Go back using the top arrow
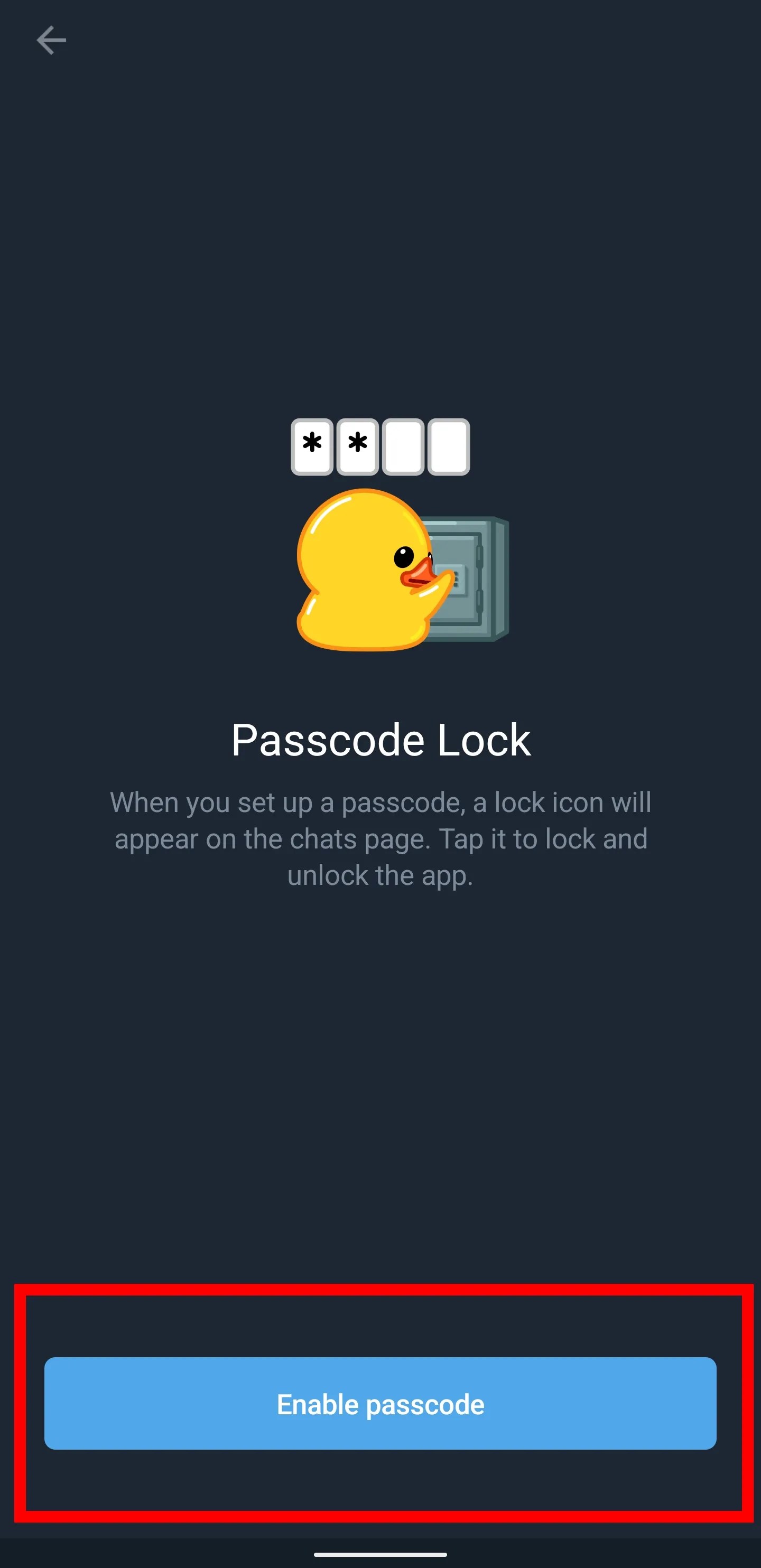 51,41
